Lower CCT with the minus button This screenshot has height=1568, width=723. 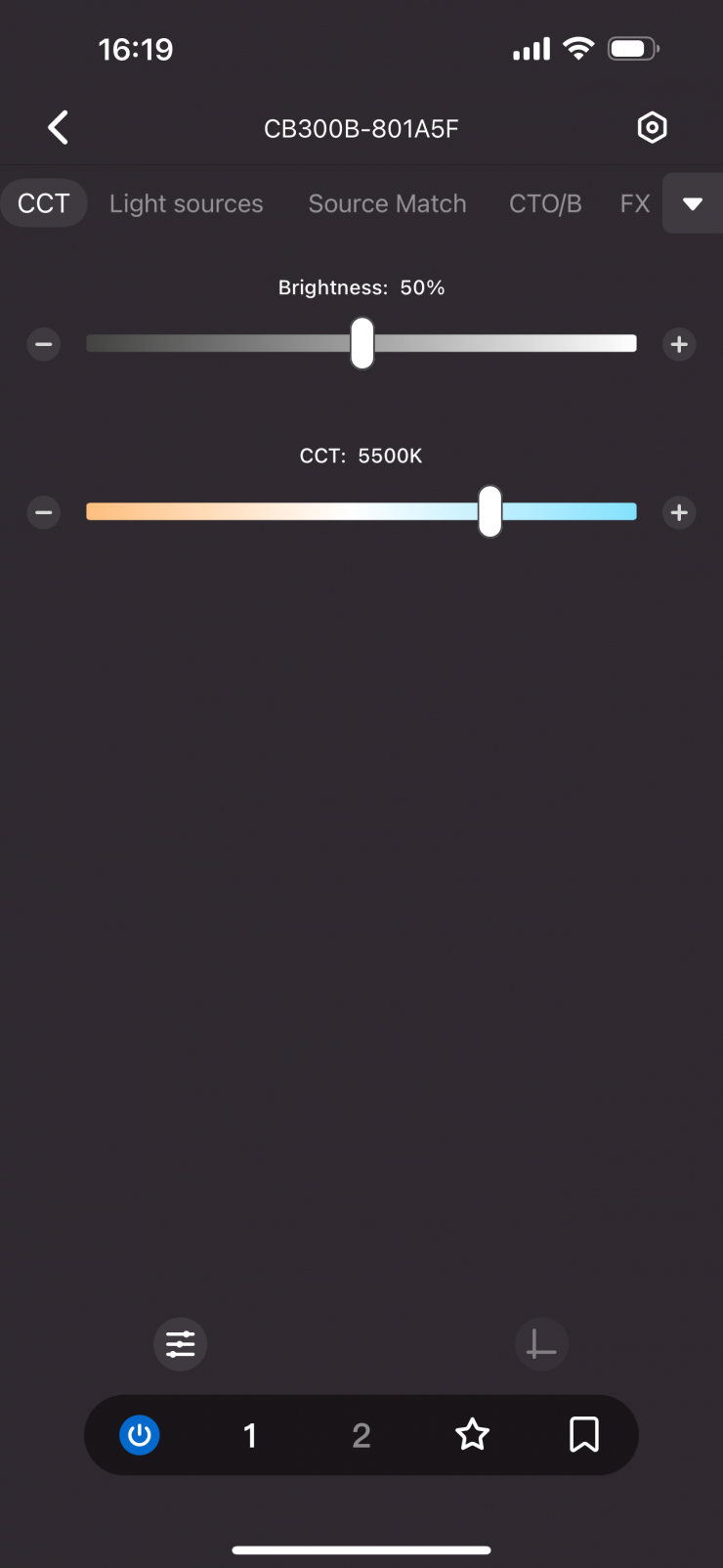coord(44,512)
